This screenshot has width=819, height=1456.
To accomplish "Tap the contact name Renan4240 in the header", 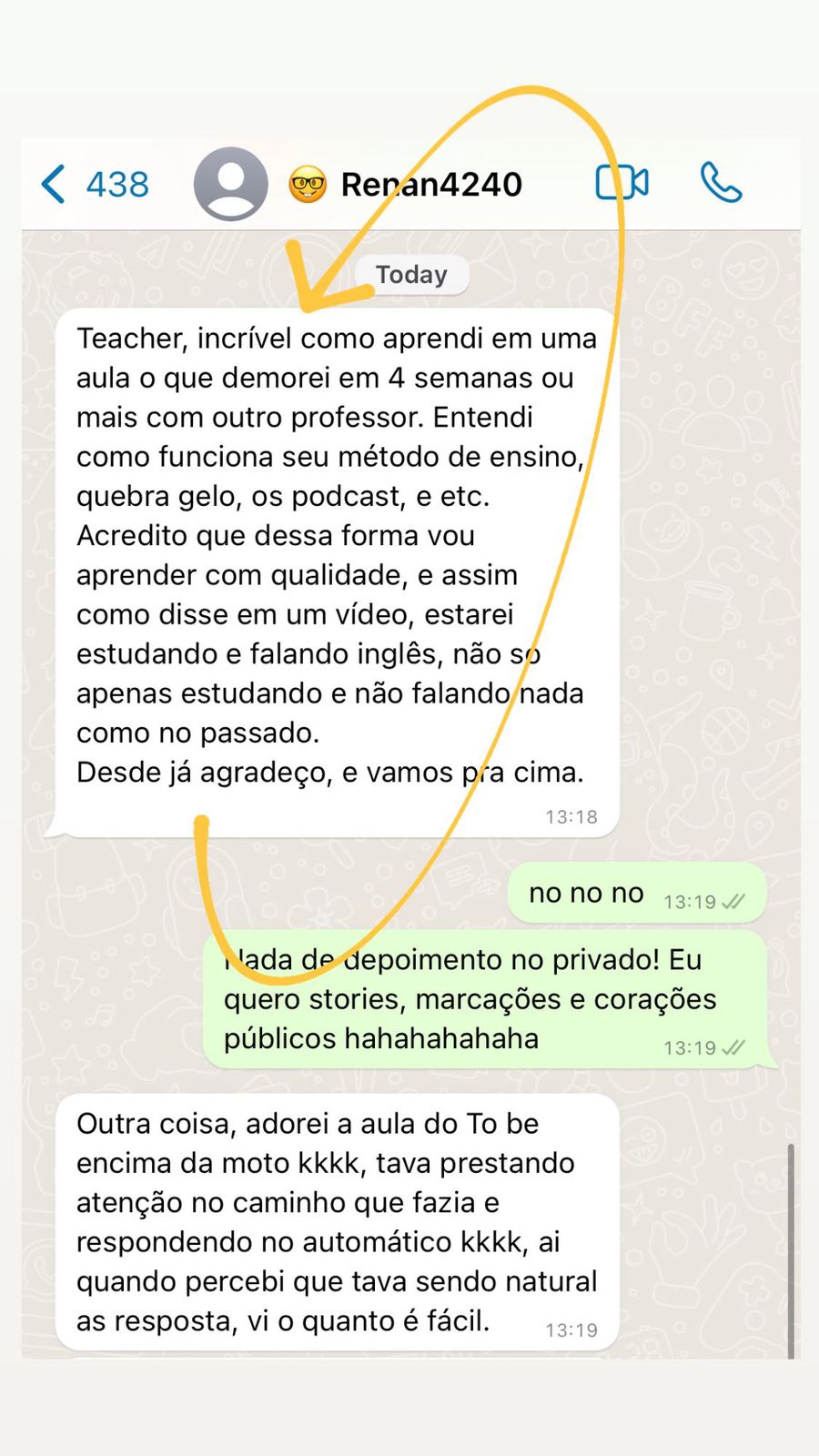I will [x=430, y=183].
